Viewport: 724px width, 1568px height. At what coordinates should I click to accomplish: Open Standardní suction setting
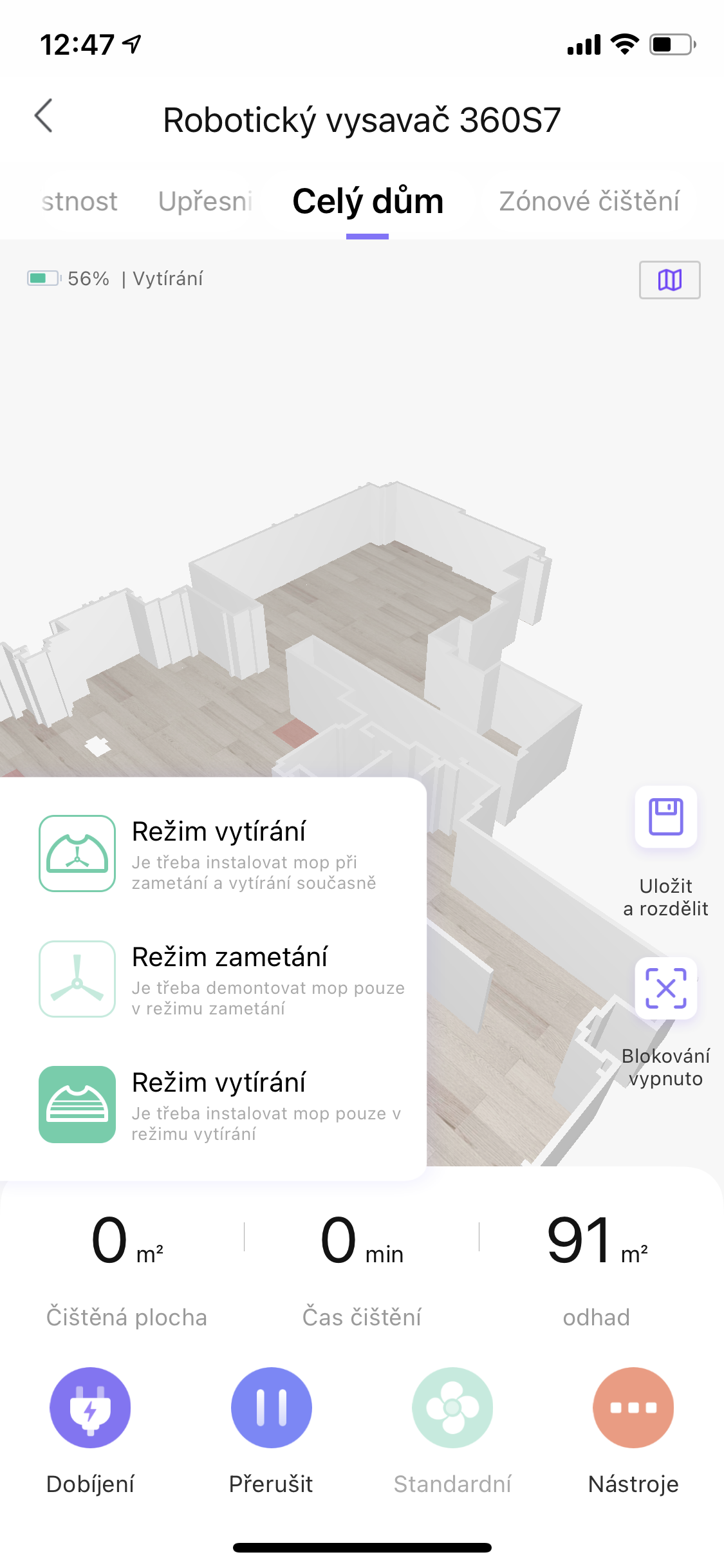(x=452, y=1408)
